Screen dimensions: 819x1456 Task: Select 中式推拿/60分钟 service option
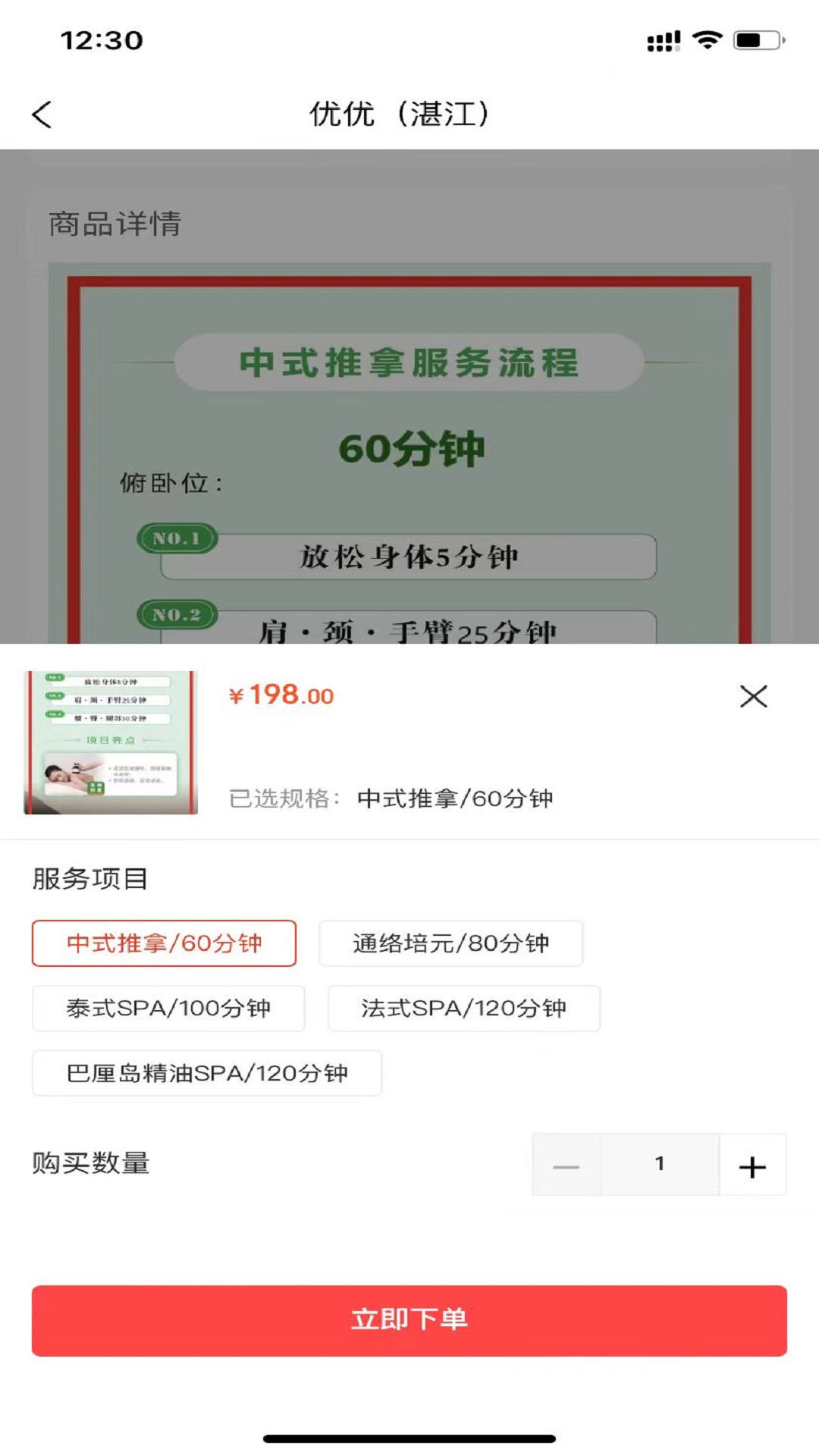[x=164, y=943]
